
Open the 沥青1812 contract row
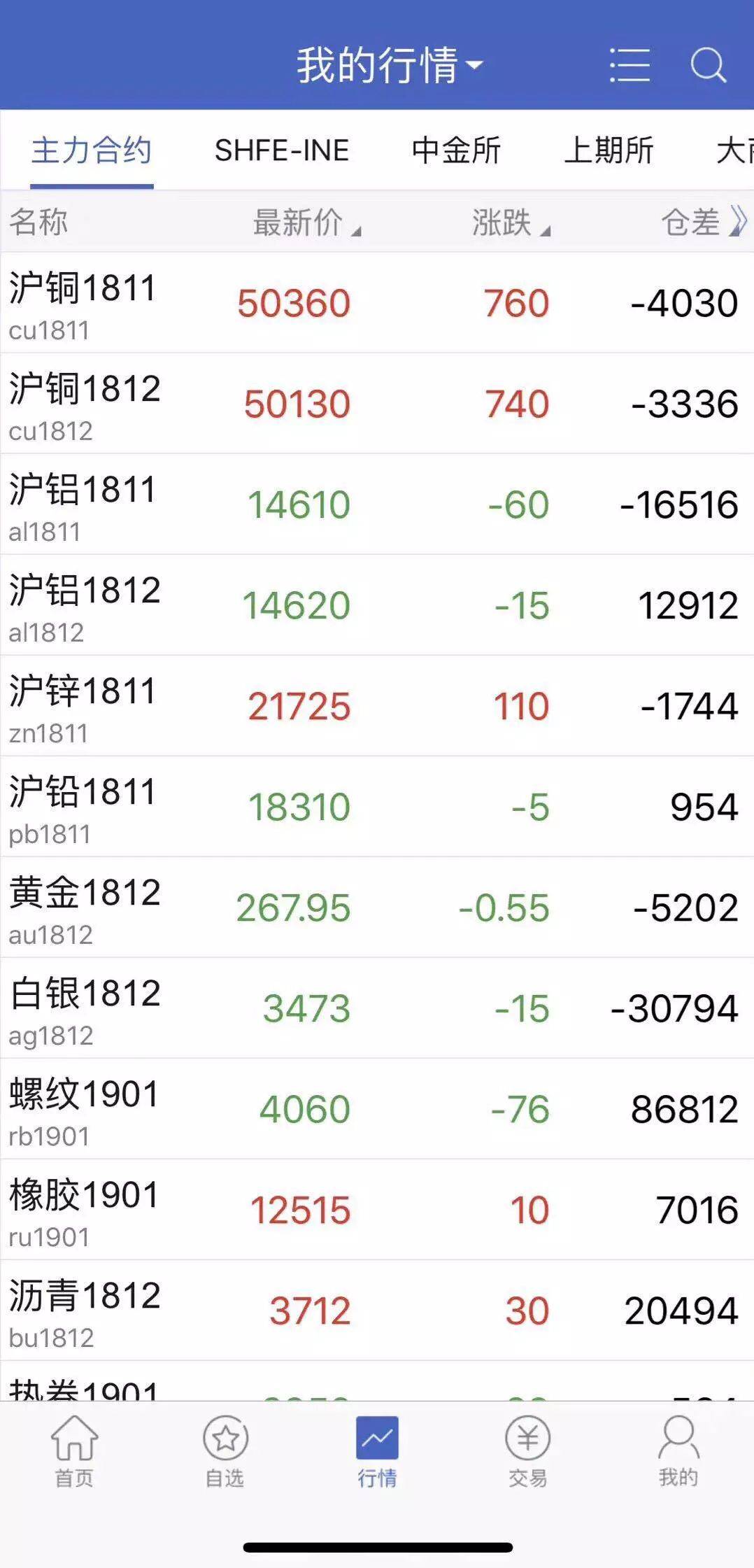377,1311
